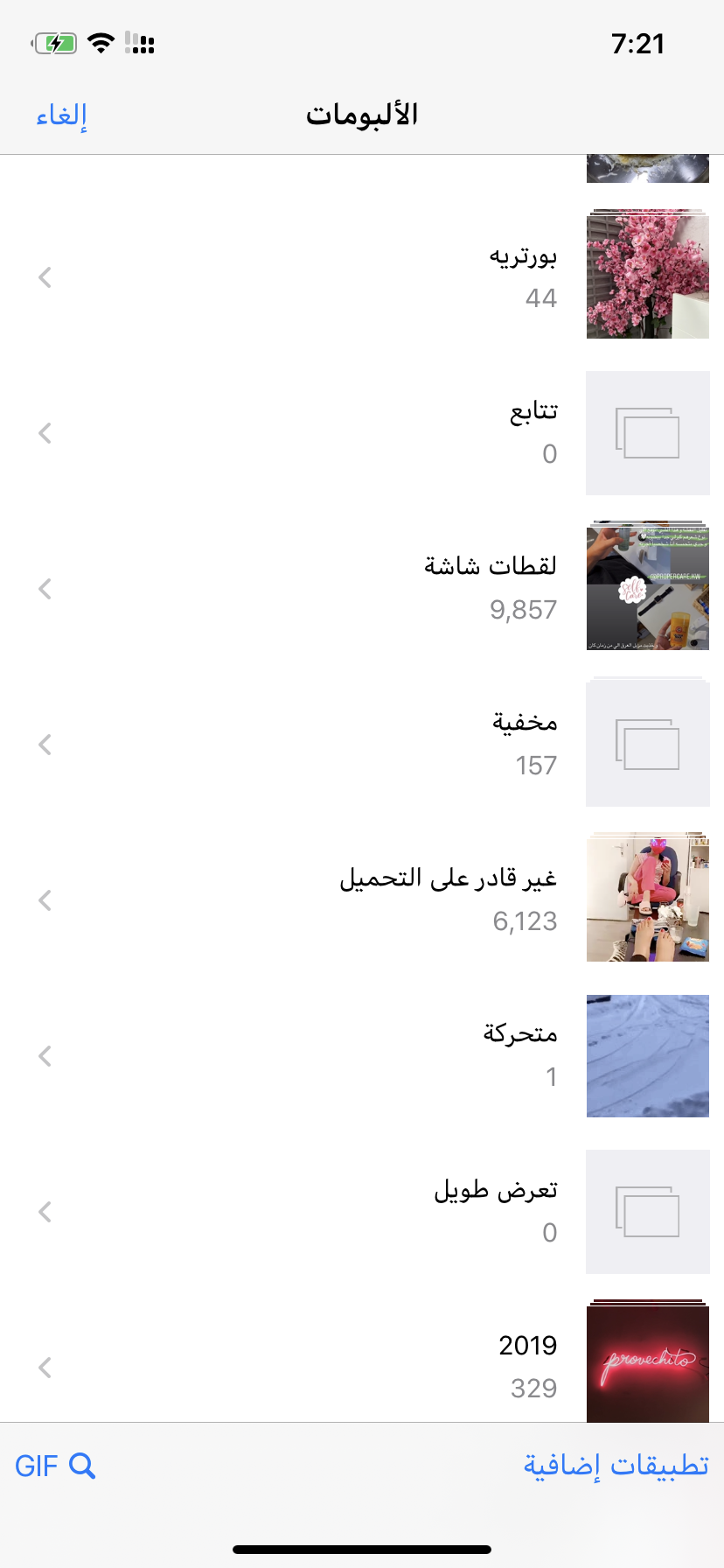Cancel with the إلغاء button
This screenshot has height=1568, width=724.
pyautogui.click(x=61, y=115)
